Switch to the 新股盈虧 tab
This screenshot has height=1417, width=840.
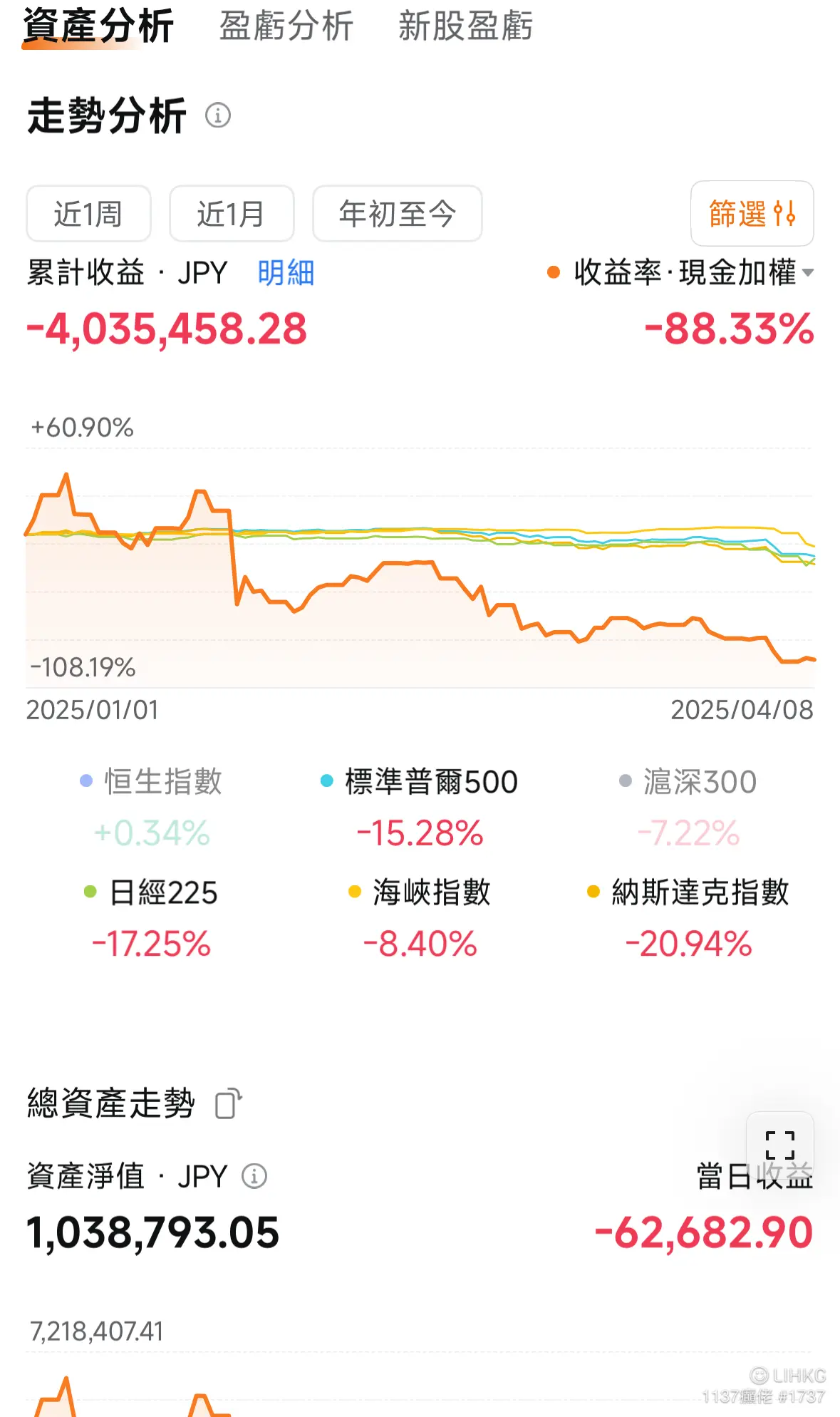coord(465,26)
